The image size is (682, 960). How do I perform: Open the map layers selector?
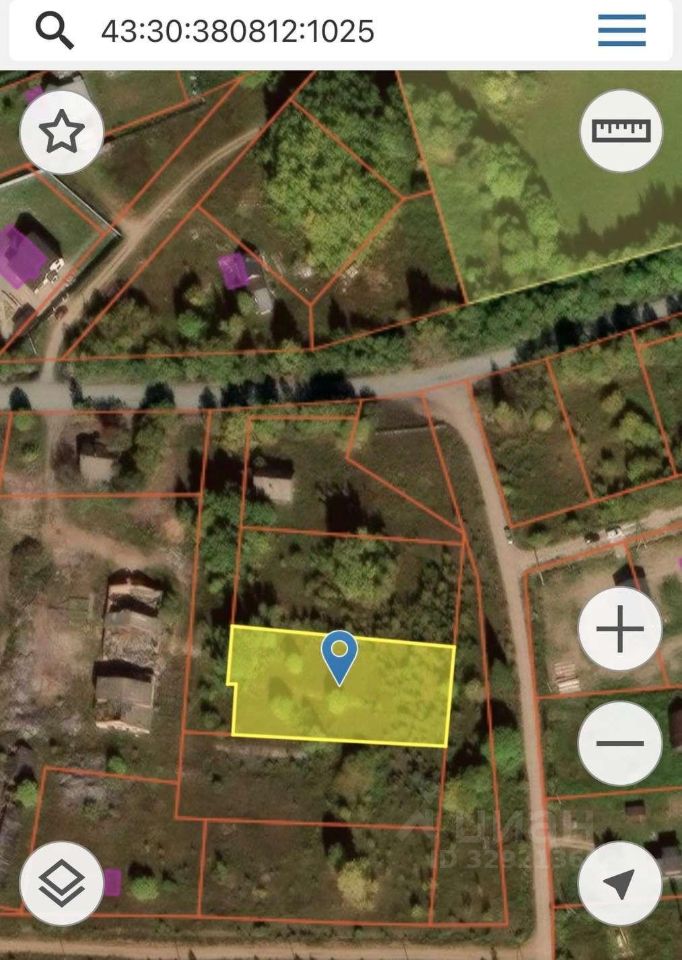(x=62, y=883)
